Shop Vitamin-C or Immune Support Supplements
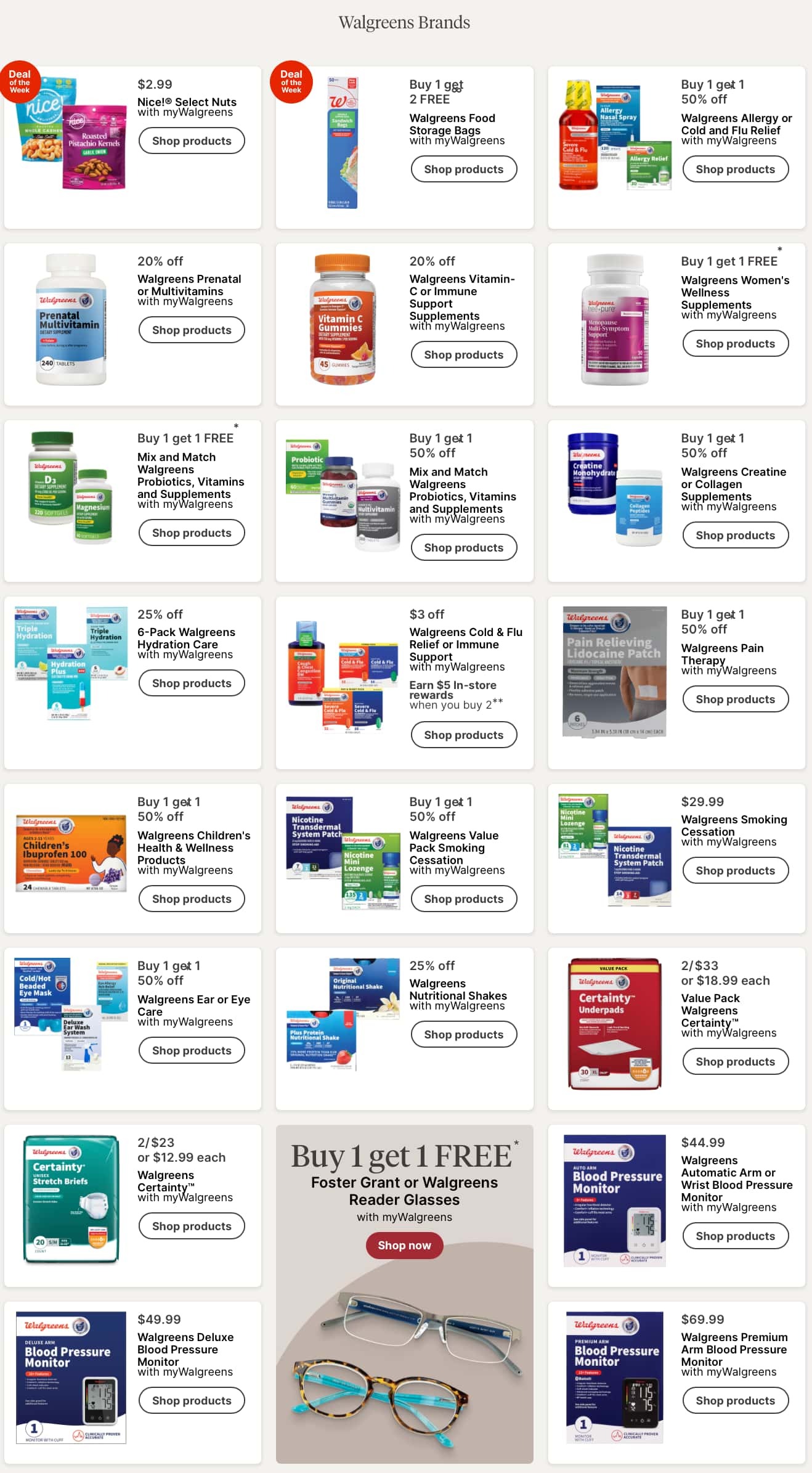The height and width of the screenshot is (1473, 812). pyautogui.click(x=463, y=355)
